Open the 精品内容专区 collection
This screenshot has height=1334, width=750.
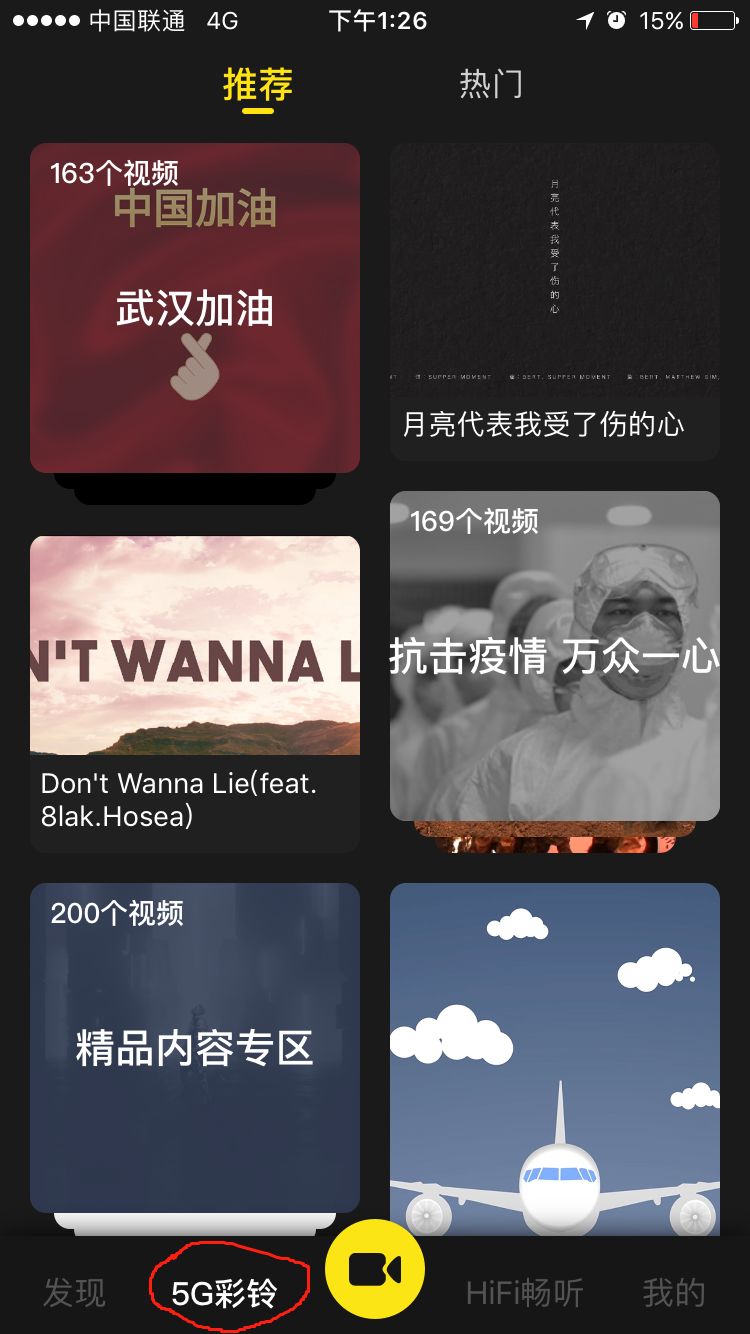coord(195,1045)
